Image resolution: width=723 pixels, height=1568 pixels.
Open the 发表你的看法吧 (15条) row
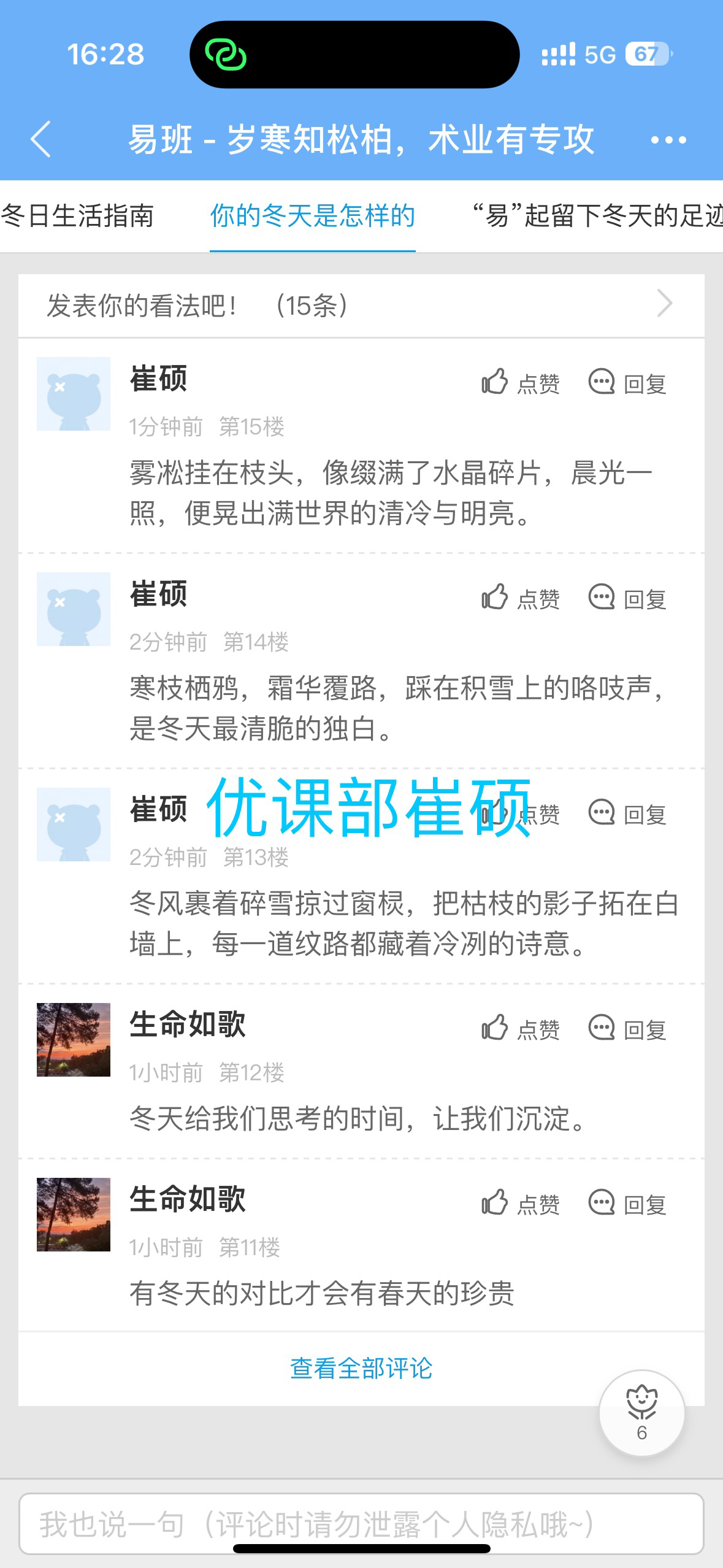[361, 305]
